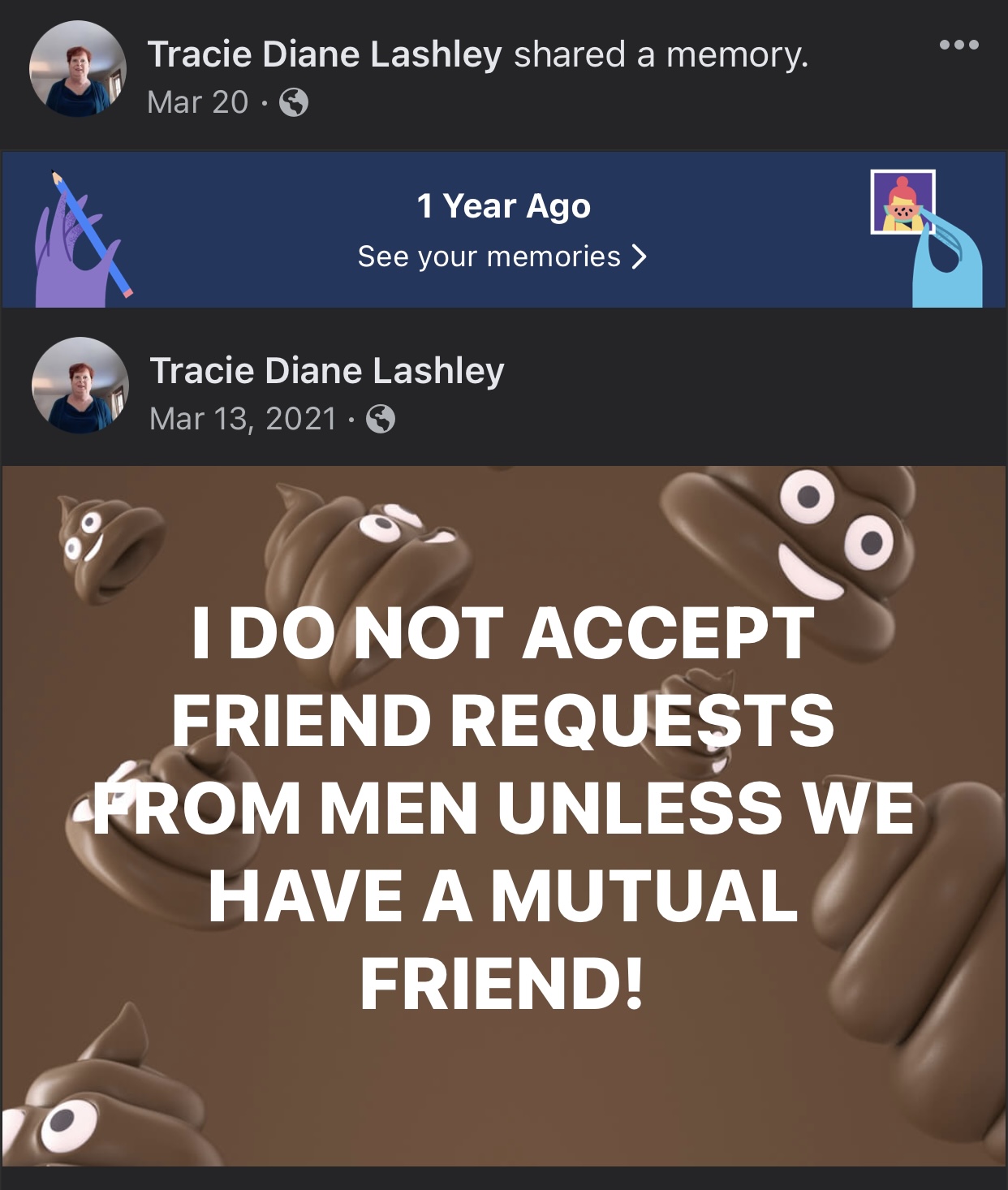The image size is (1008, 1190).
Task: Open the shared friend requests post image
Action: tap(504, 816)
